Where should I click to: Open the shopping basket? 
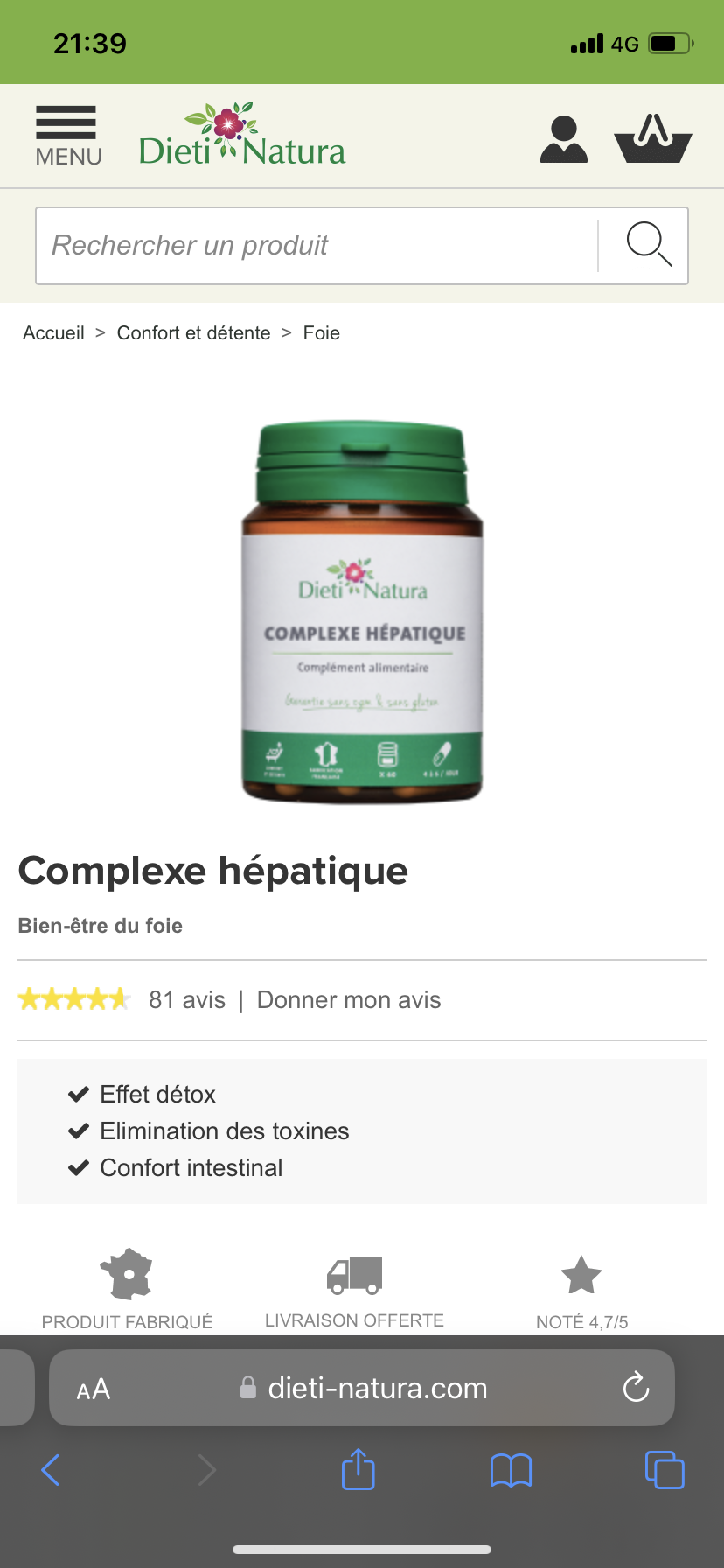pyautogui.click(x=653, y=138)
